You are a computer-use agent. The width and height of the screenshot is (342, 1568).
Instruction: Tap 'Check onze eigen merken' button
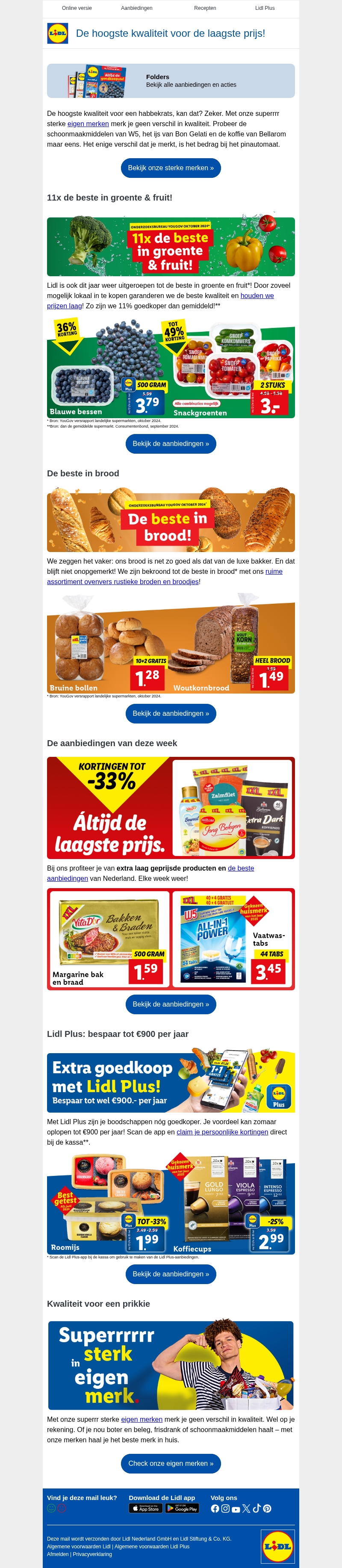point(171,1463)
